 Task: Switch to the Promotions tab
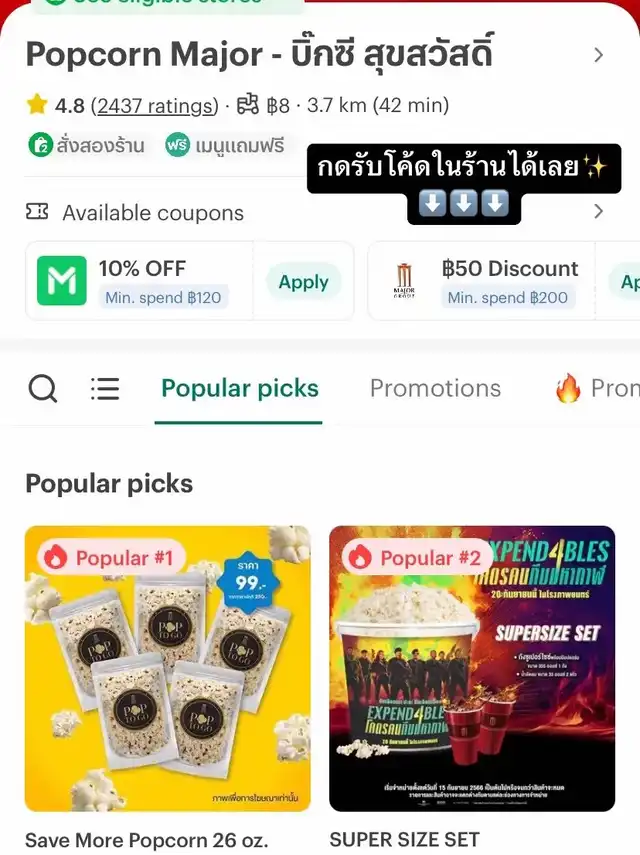coord(435,388)
